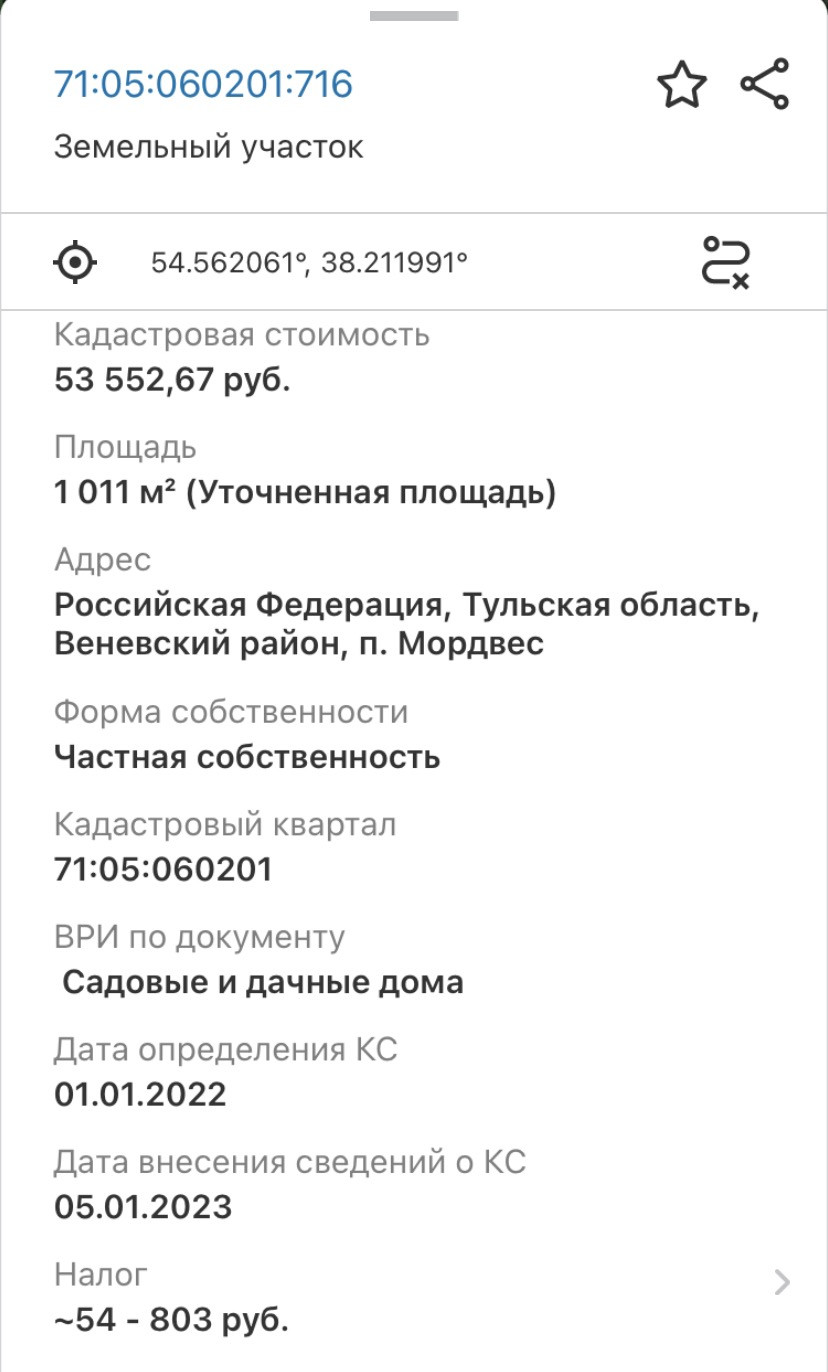Add this land plot to favorites
Screen dimensions: 828x1372
click(x=681, y=84)
